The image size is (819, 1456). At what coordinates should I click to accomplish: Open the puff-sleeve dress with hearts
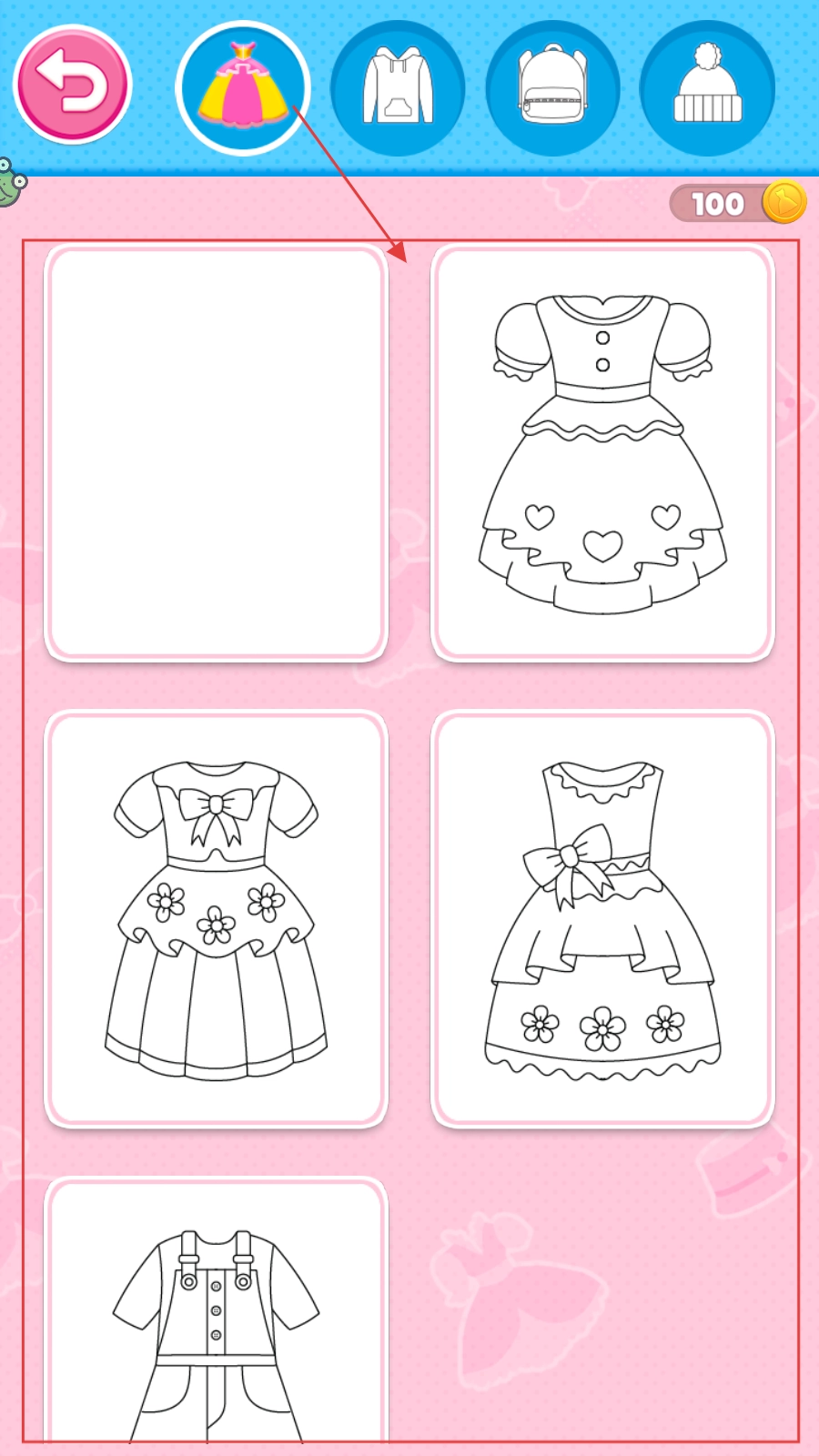click(x=602, y=452)
